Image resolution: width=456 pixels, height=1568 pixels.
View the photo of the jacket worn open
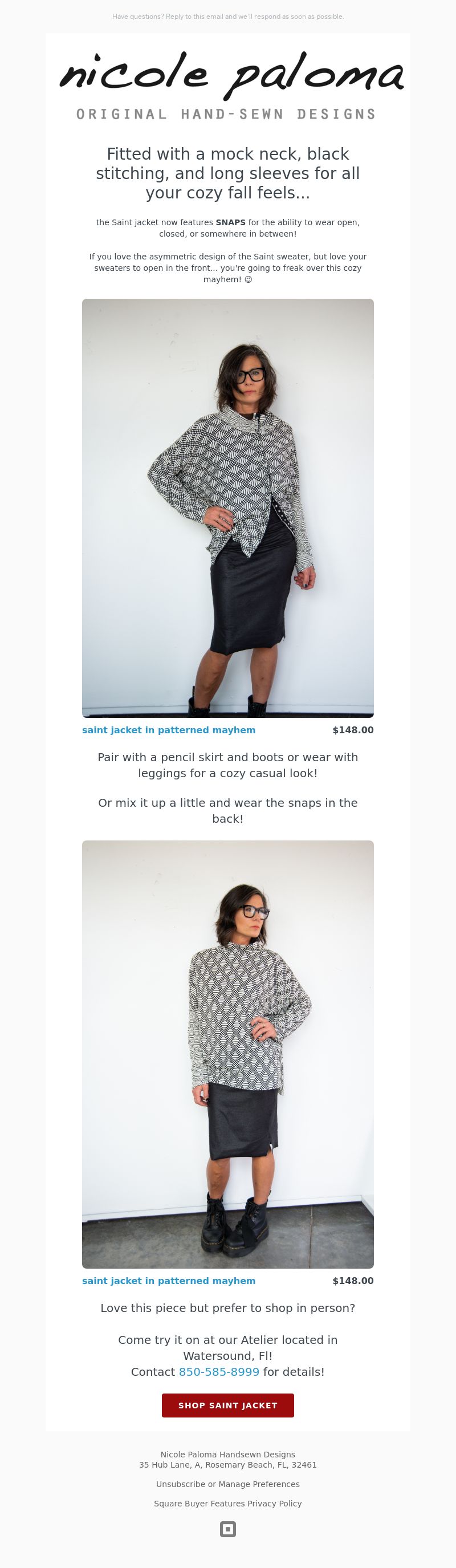pyautogui.click(x=227, y=507)
